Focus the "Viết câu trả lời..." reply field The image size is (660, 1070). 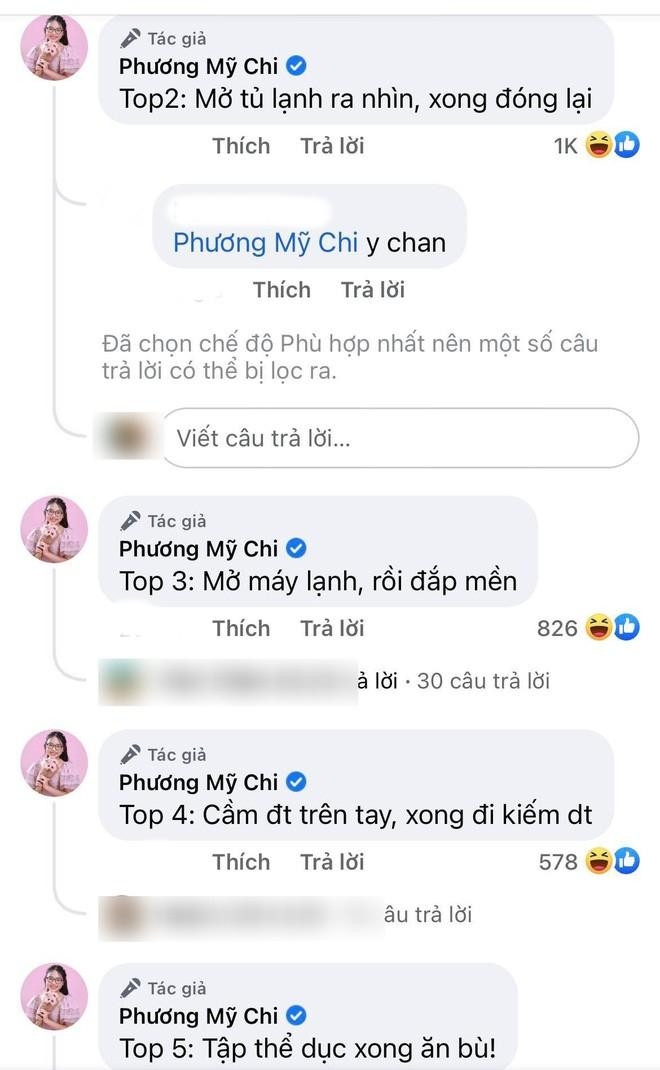pyautogui.click(x=400, y=438)
